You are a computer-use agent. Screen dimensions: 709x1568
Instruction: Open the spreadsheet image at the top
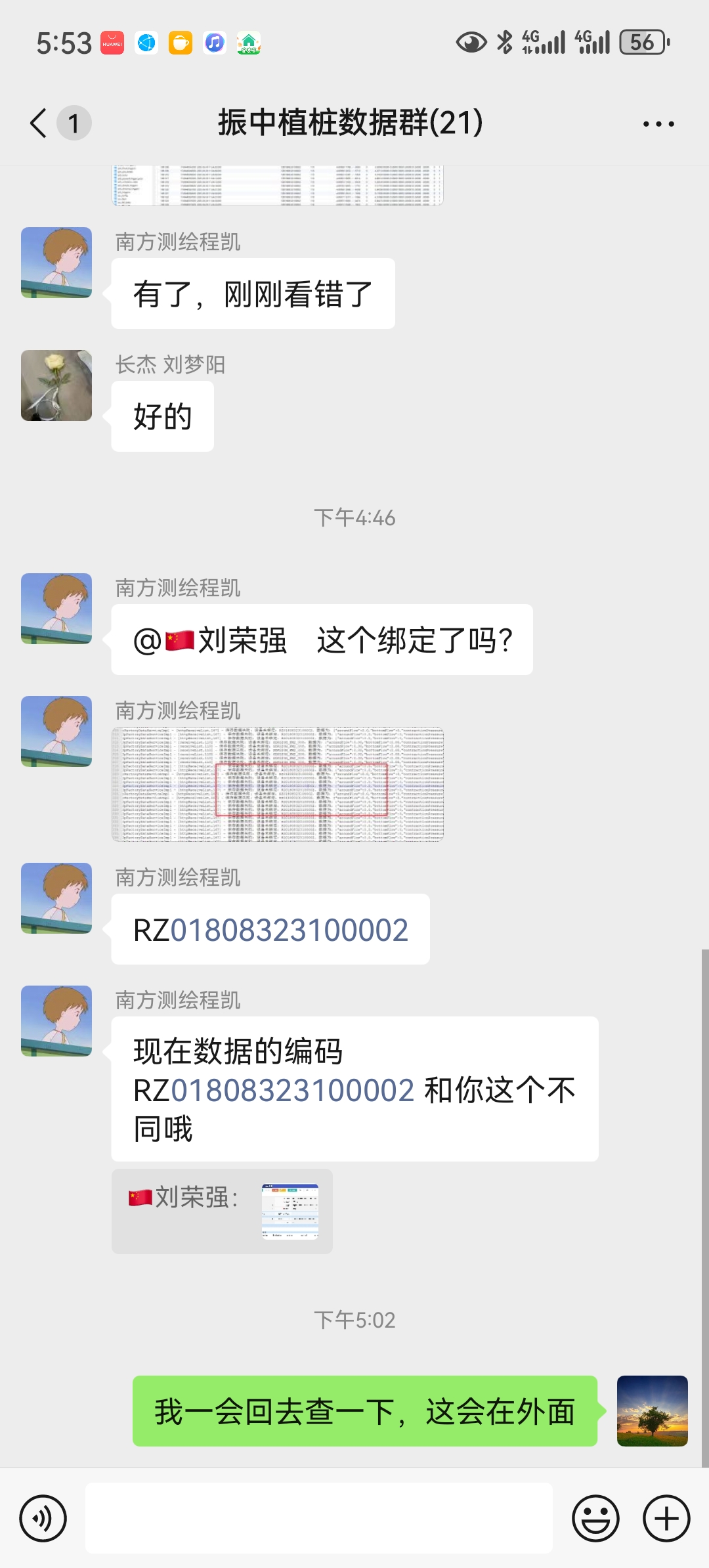pos(278,186)
